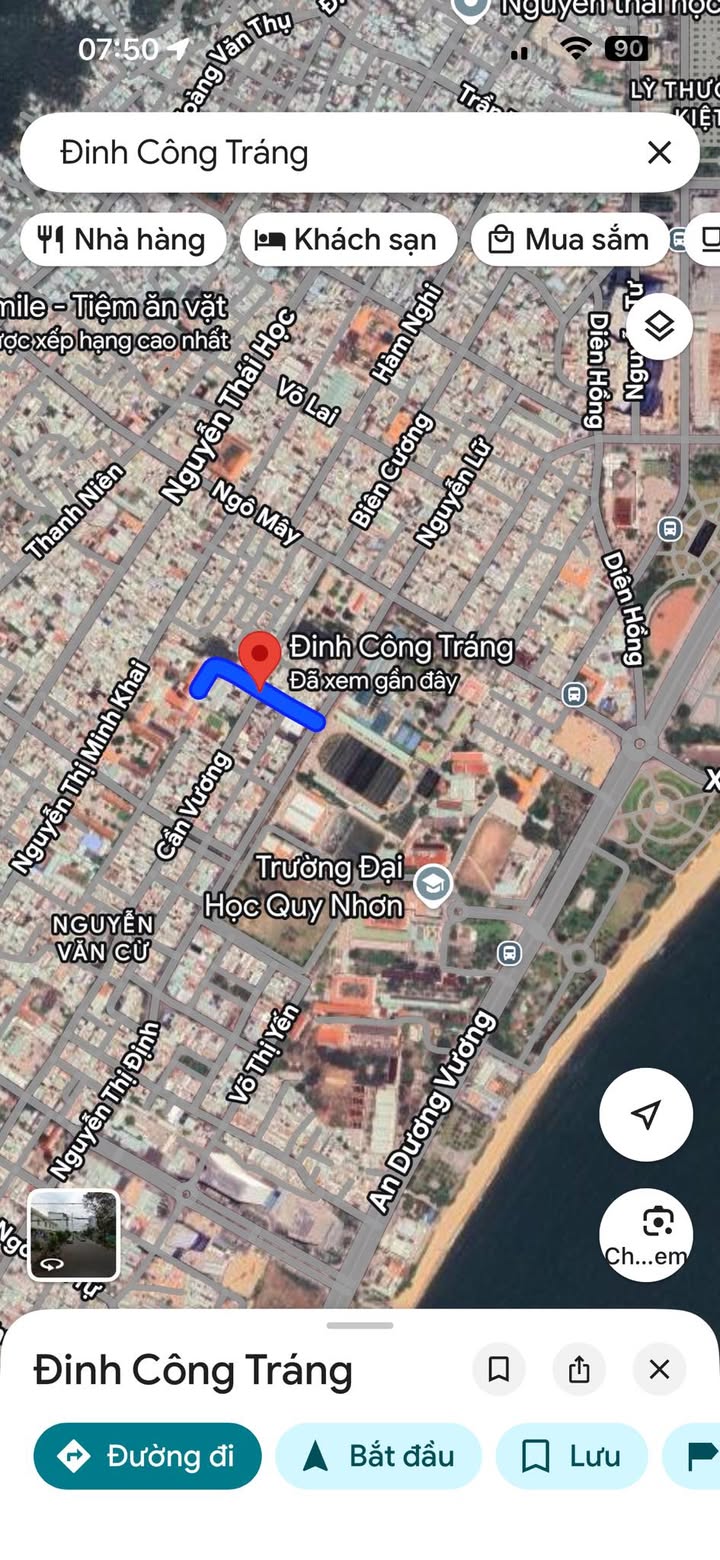The image size is (720, 1560).
Task: Get directions with Đường đi button
Action: coord(148,1456)
